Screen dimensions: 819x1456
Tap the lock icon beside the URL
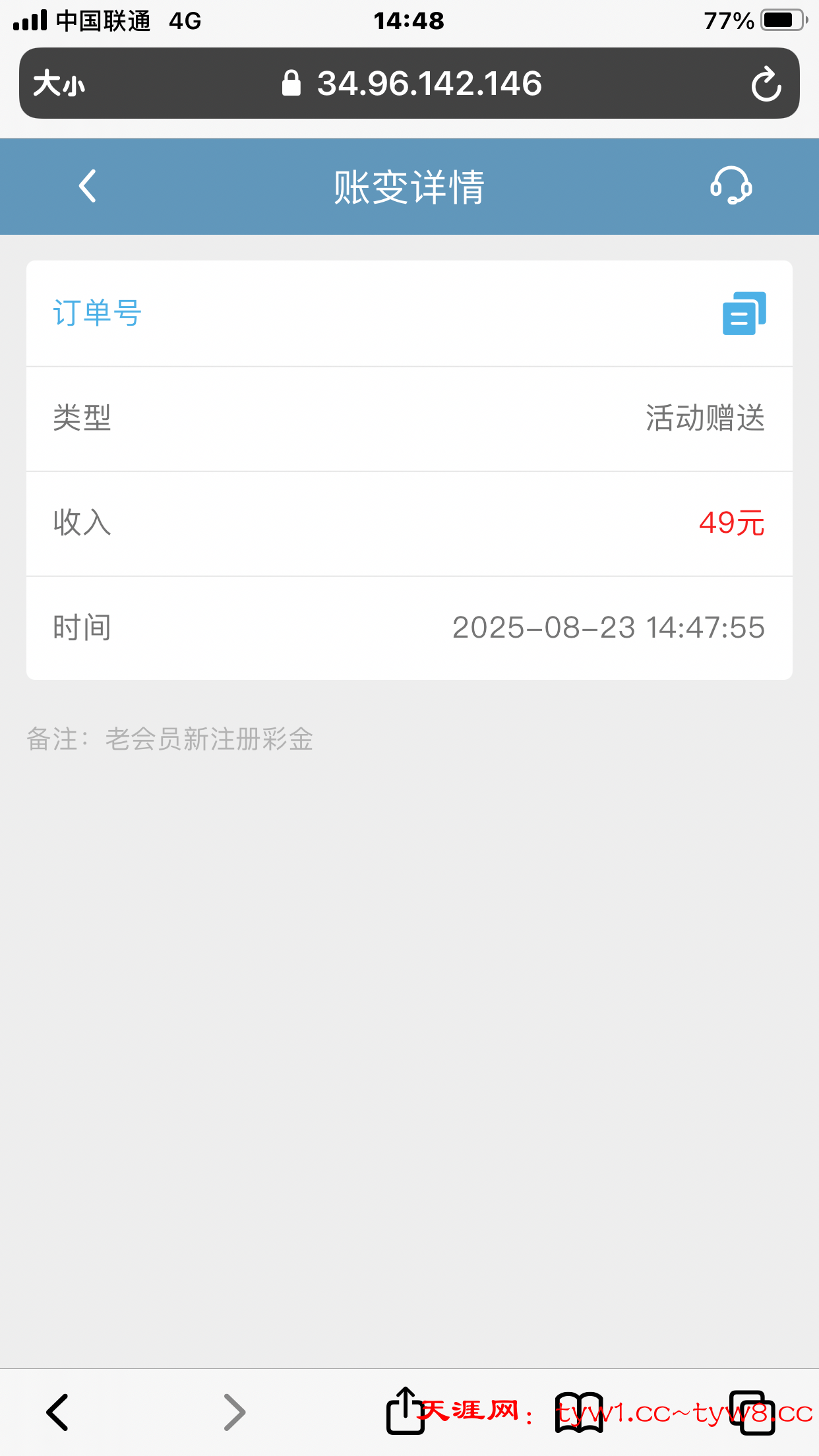coord(292,82)
